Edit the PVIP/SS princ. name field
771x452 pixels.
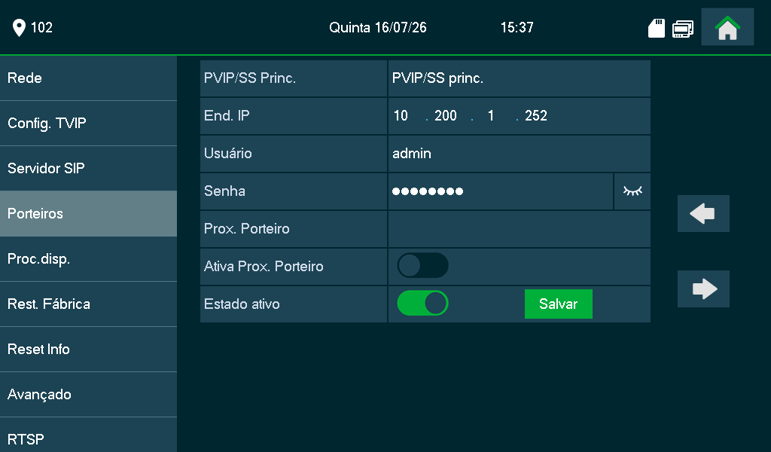[x=519, y=78]
